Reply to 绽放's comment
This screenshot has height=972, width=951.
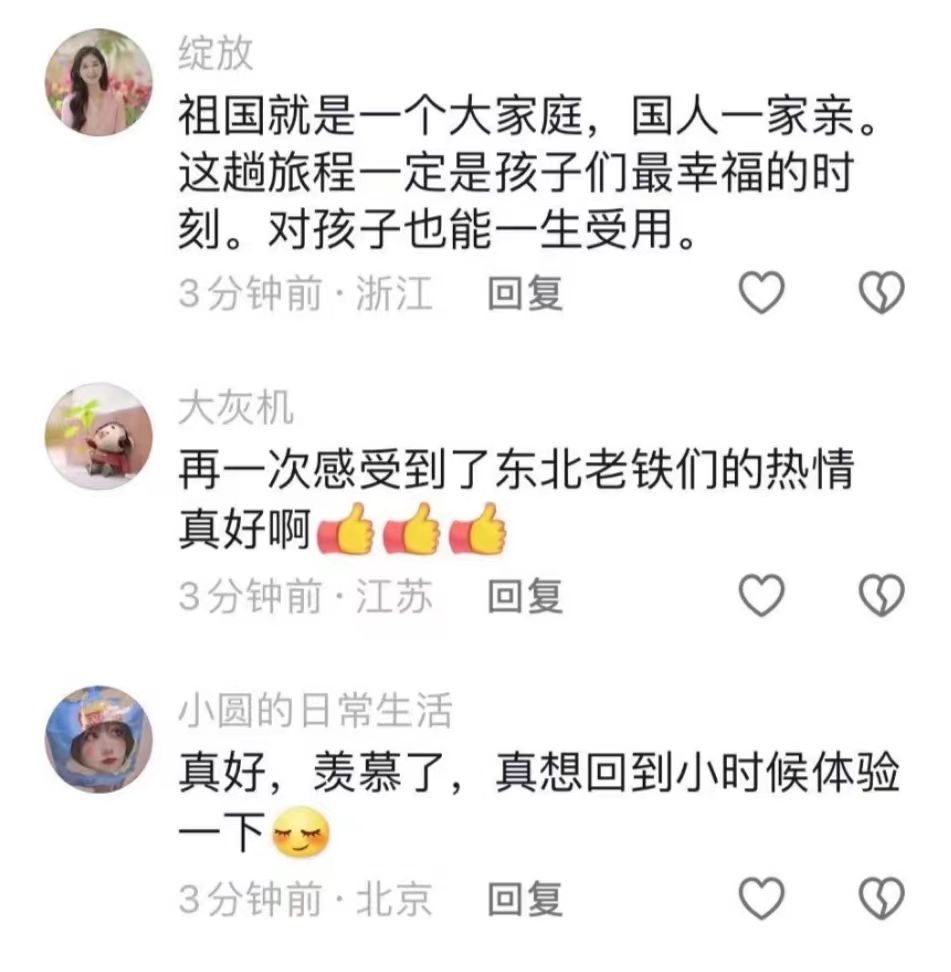coord(525,295)
